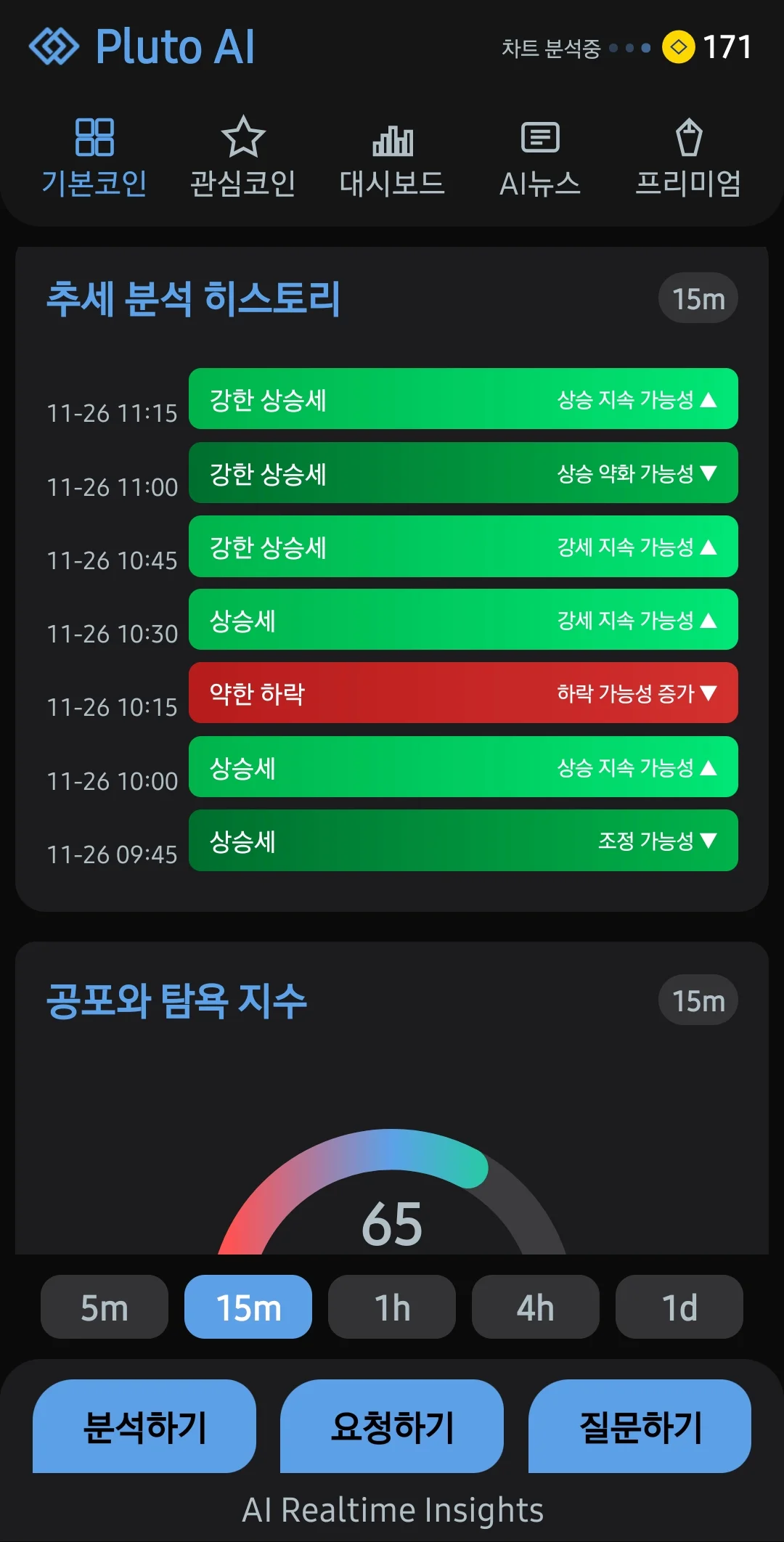784x1542 pixels.
Task: Enable the 1h timeframe
Action: point(391,1307)
